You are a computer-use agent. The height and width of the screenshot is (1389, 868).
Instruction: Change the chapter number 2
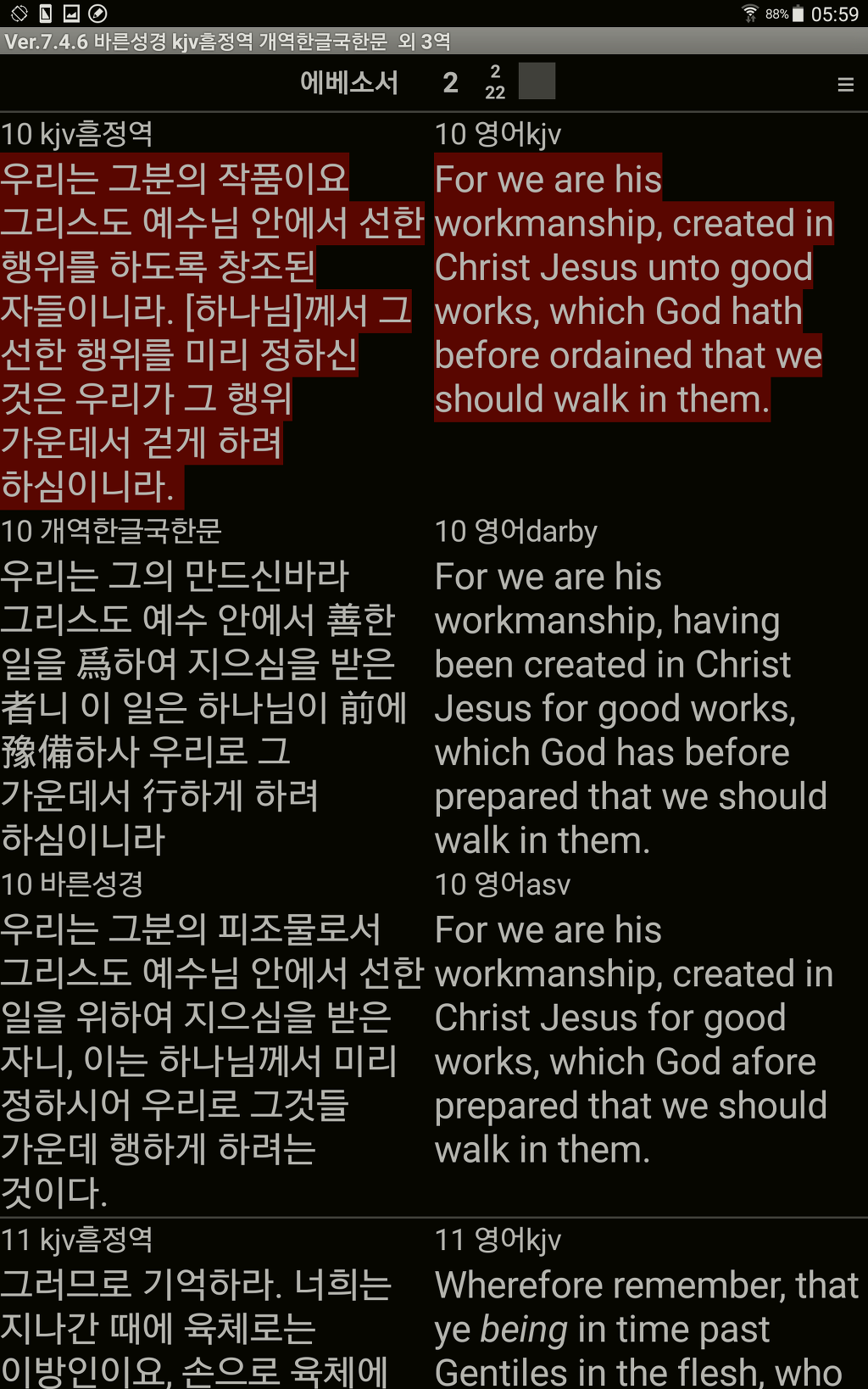450,82
